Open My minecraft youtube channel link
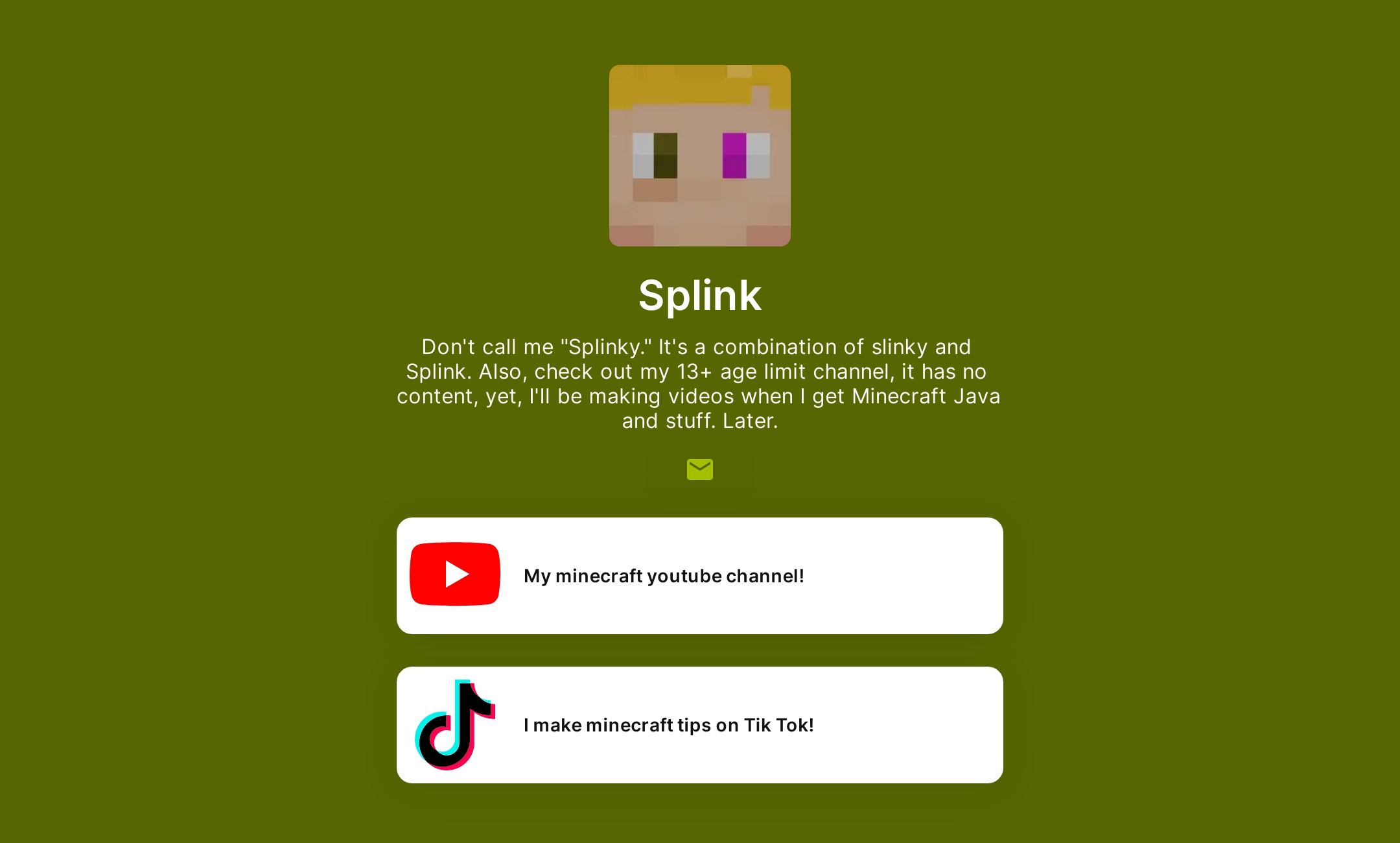 click(699, 576)
